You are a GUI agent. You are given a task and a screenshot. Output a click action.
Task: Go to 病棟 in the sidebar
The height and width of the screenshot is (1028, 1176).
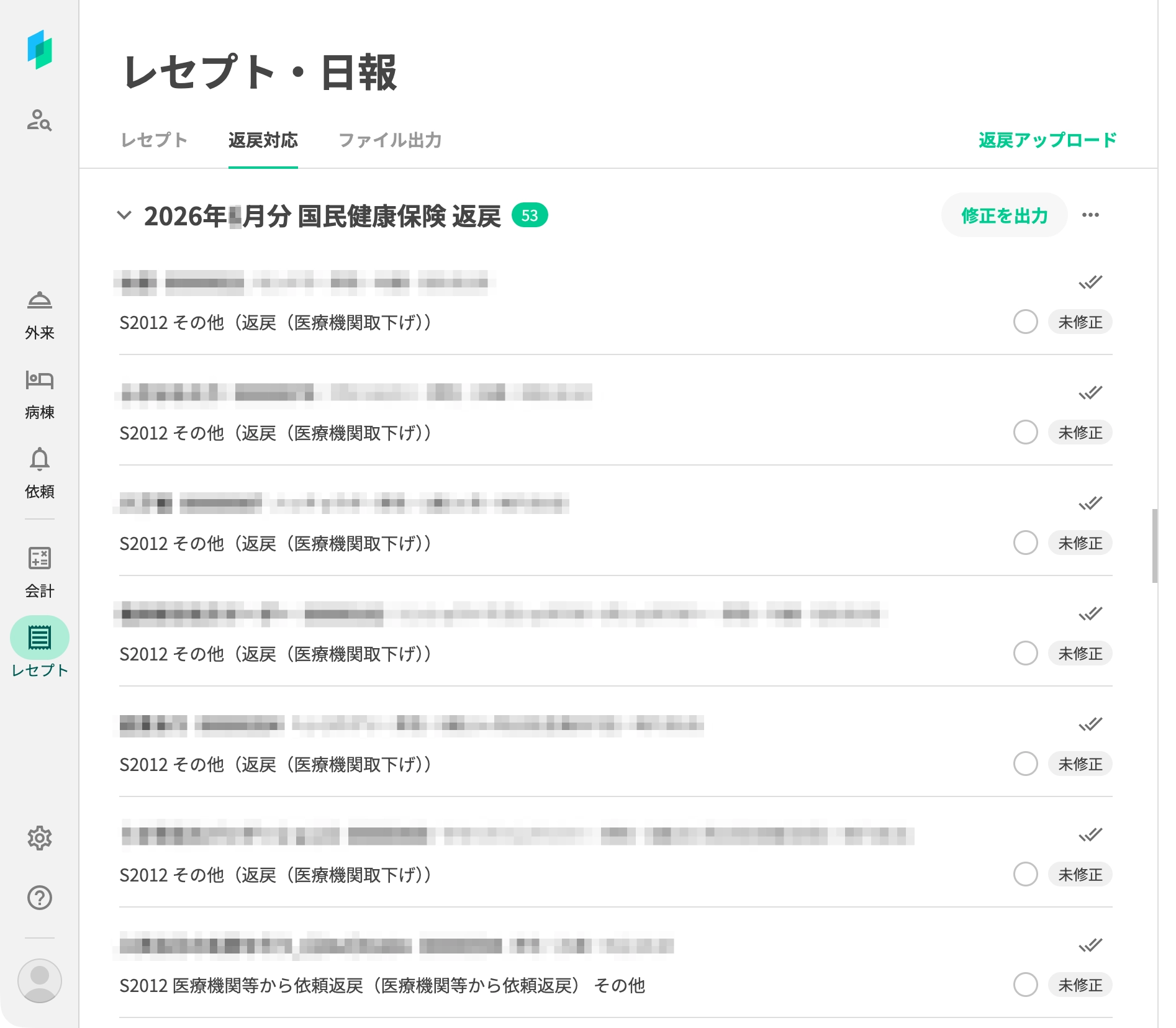[40, 395]
